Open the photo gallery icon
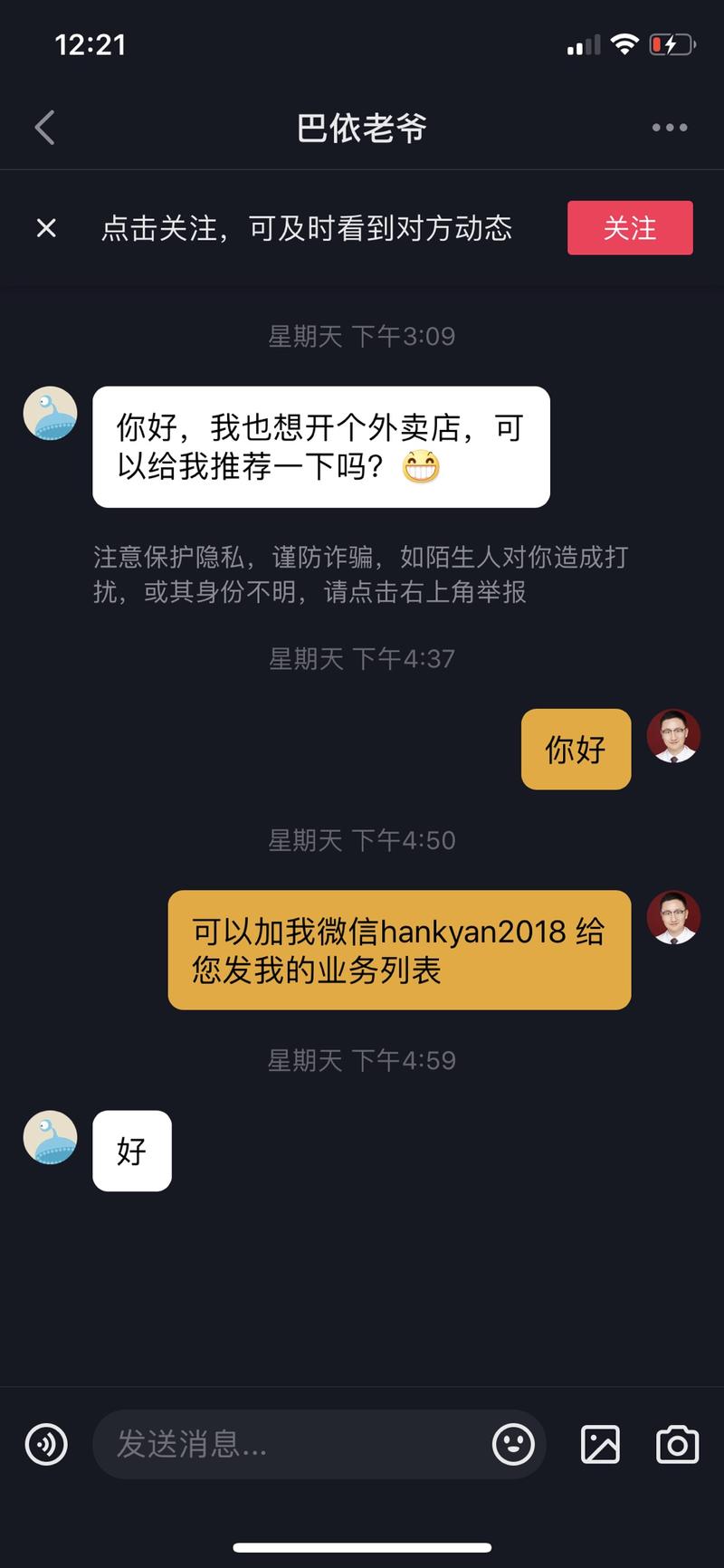 click(x=598, y=1445)
